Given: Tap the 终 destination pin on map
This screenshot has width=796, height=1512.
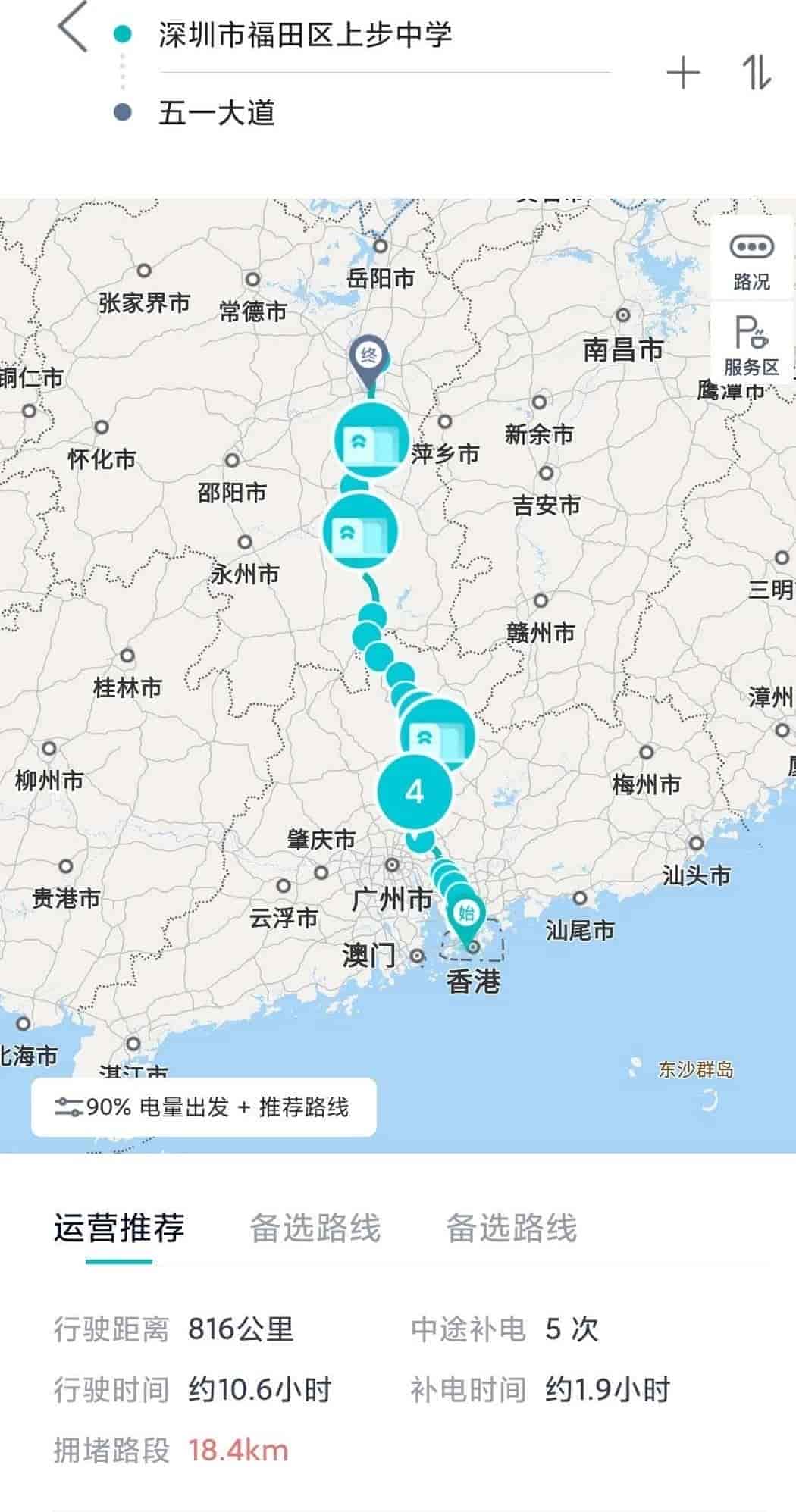Looking at the screenshot, I should tap(368, 356).
